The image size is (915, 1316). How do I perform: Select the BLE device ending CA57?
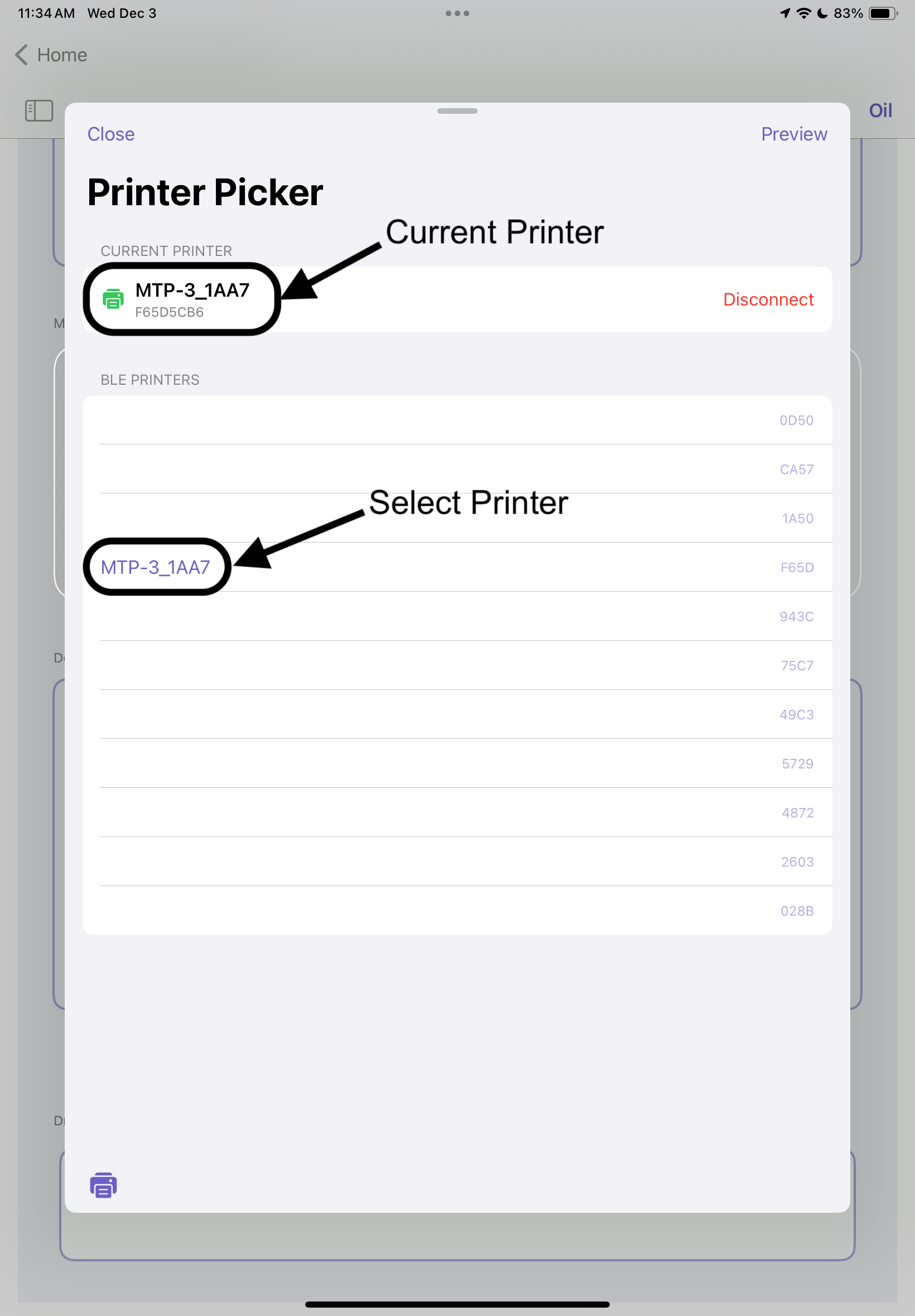[x=457, y=469]
